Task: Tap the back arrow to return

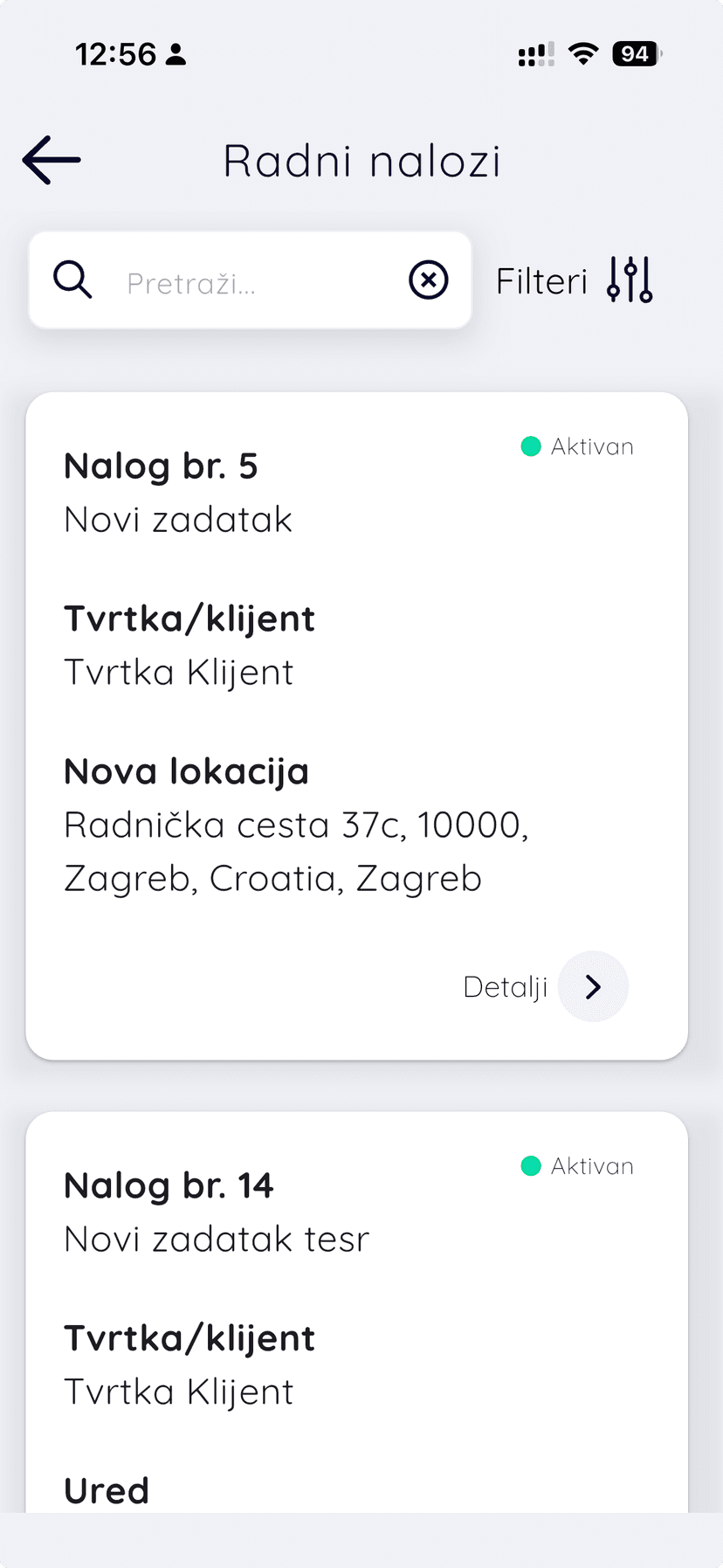Action: pos(51,159)
